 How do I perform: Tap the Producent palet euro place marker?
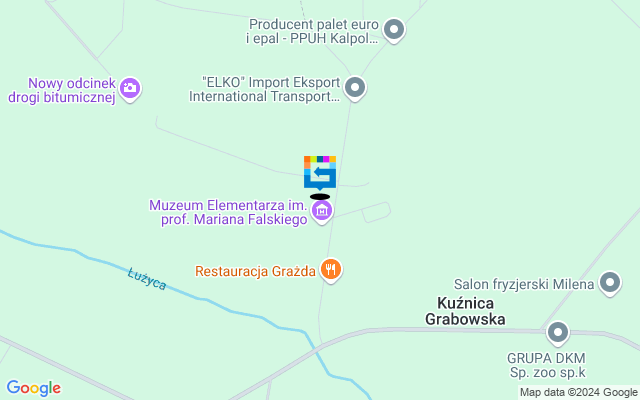394,31
